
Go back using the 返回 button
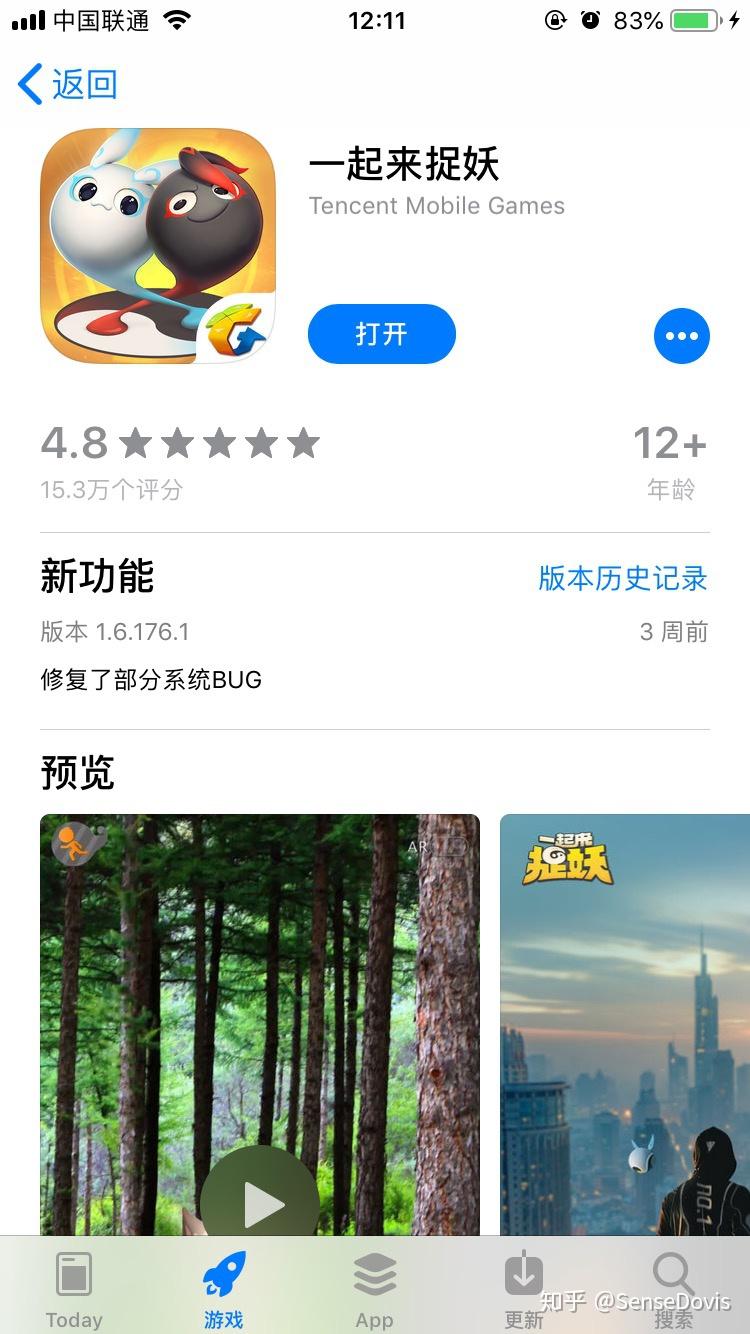[68, 85]
